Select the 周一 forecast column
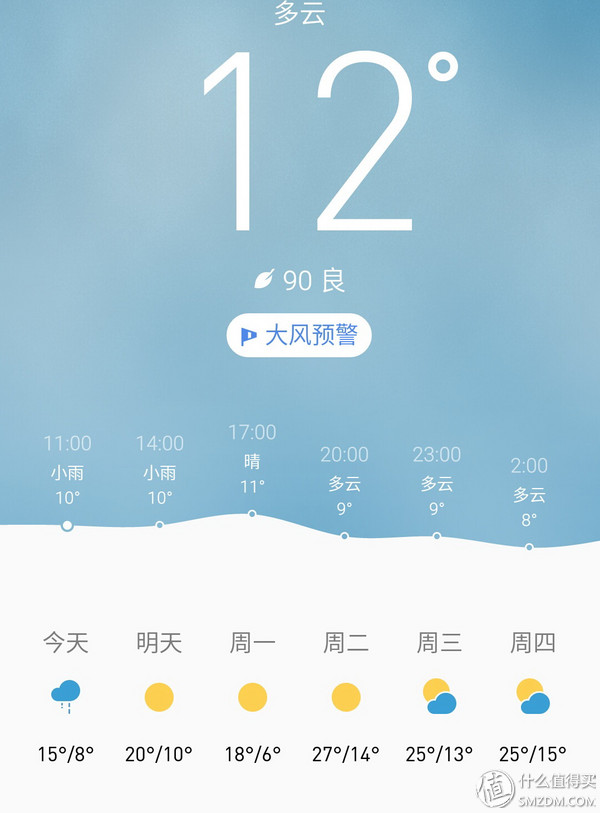The image size is (600, 813). click(x=252, y=697)
